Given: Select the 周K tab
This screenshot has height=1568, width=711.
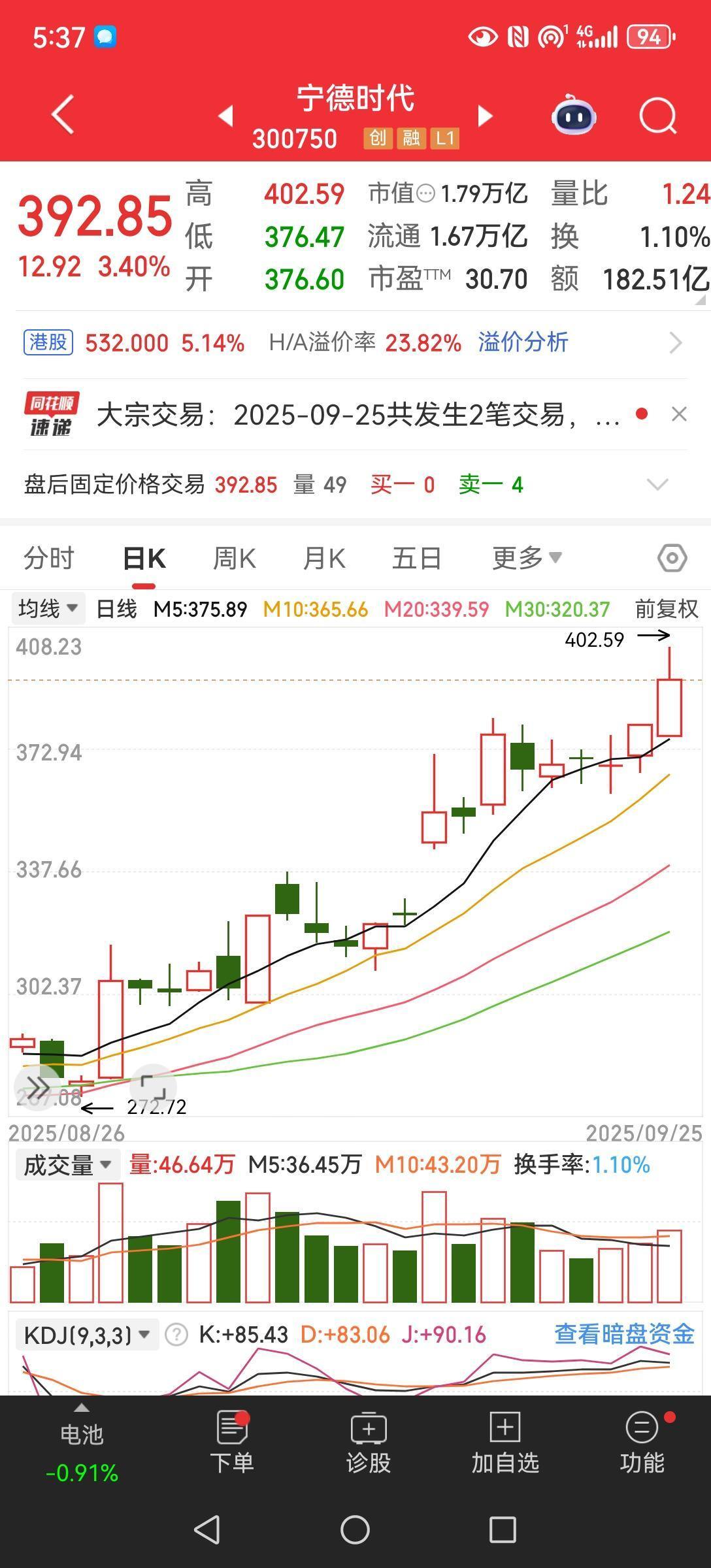Looking at the screenshot, I should point(234,559).
